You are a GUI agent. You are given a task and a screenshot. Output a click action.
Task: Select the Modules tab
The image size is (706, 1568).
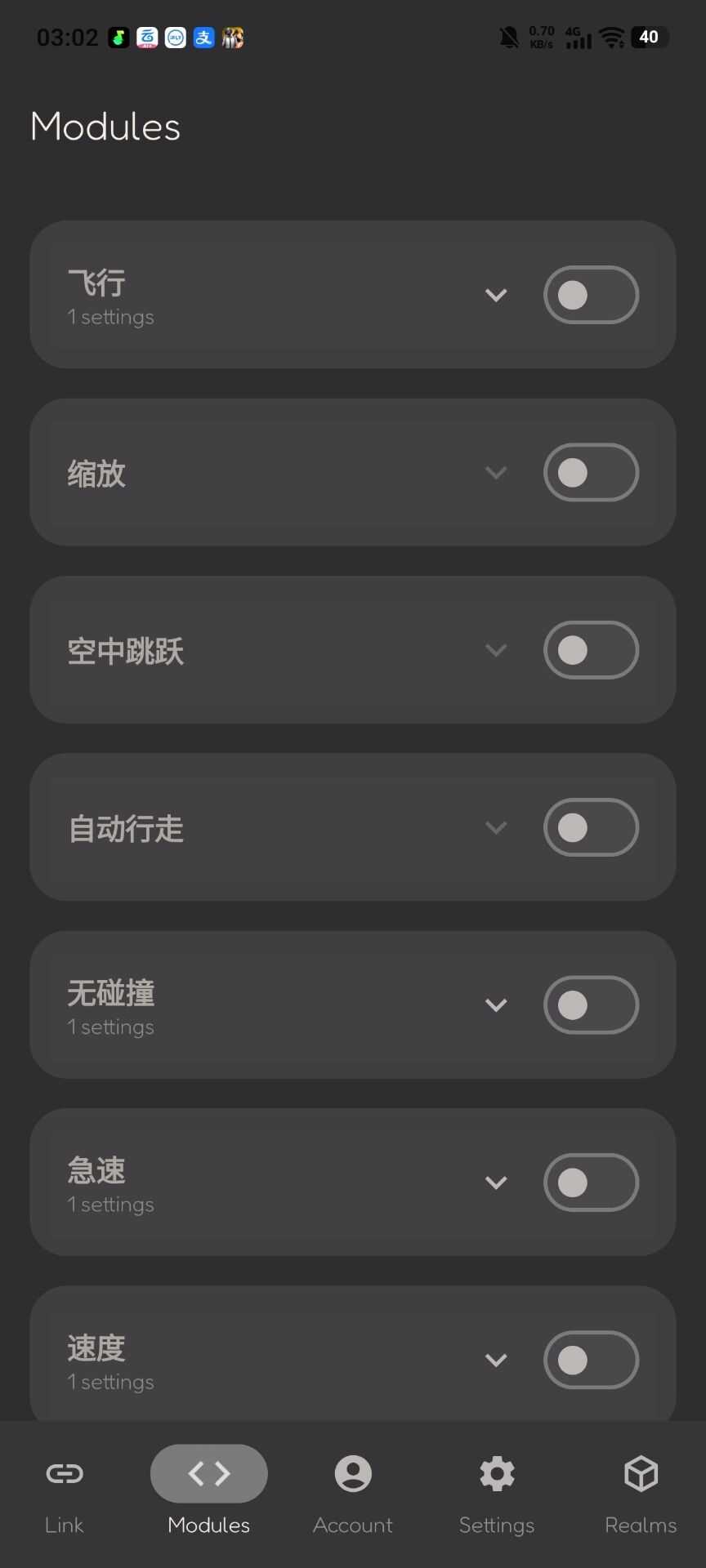(x=209, y=1491)
